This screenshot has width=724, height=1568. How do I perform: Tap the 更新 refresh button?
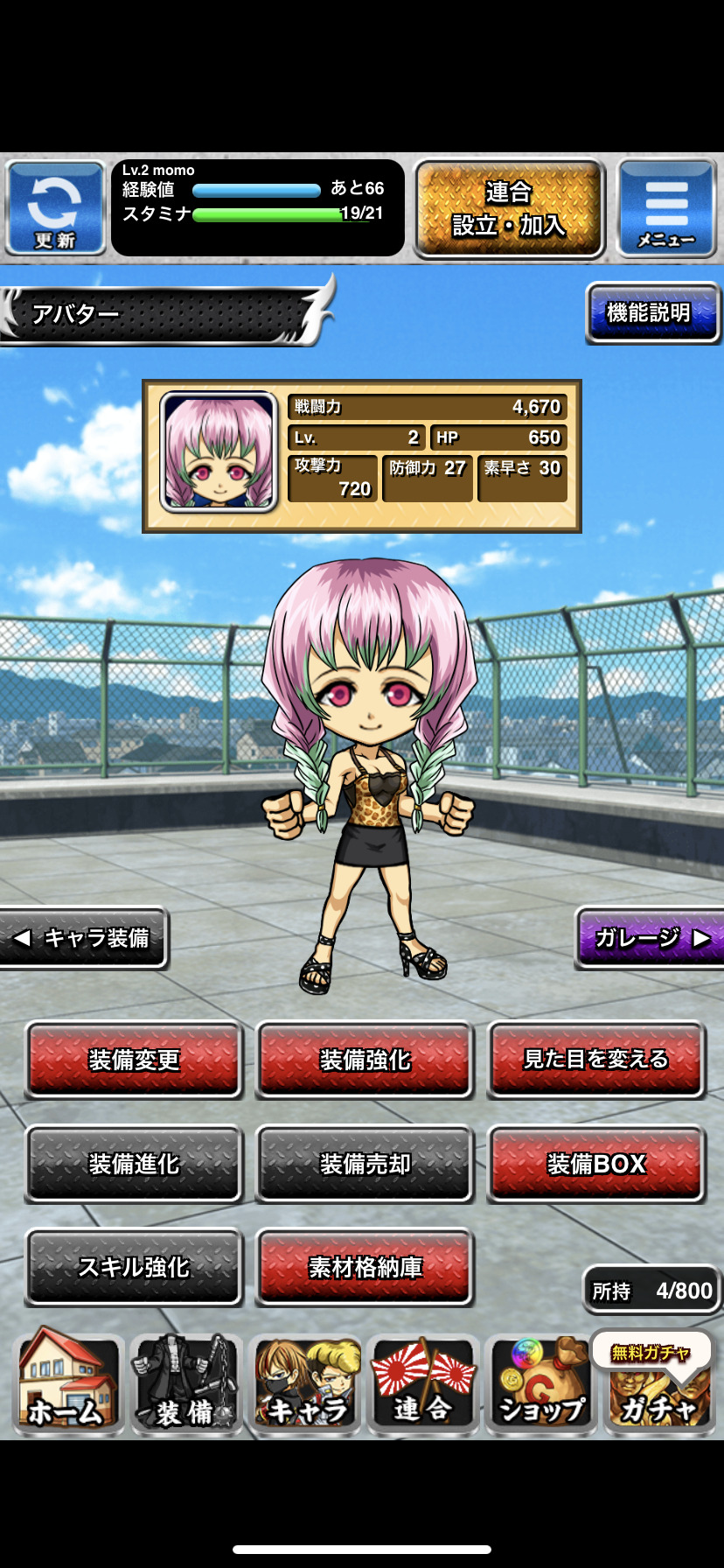(55, 208)
